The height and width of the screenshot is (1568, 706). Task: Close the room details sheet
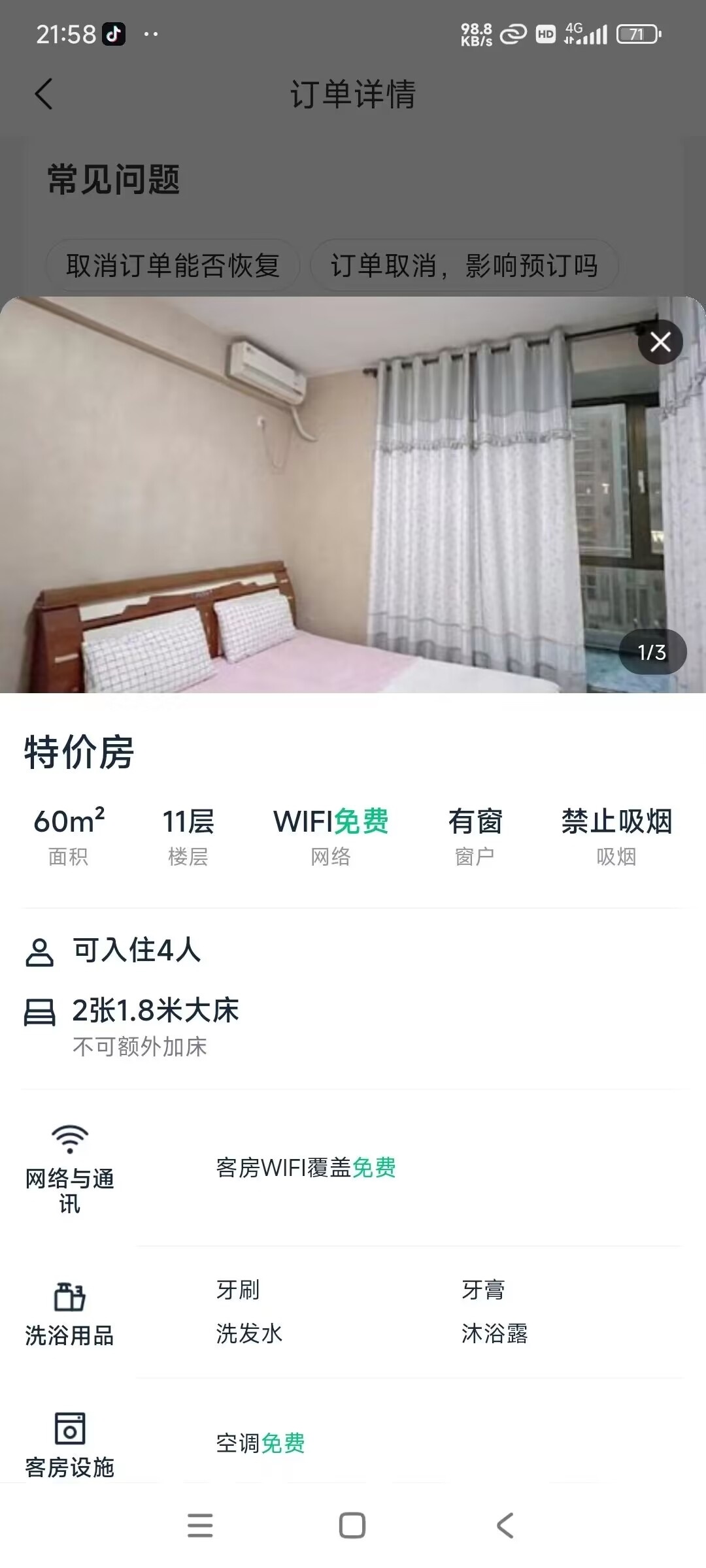(660, 342)
